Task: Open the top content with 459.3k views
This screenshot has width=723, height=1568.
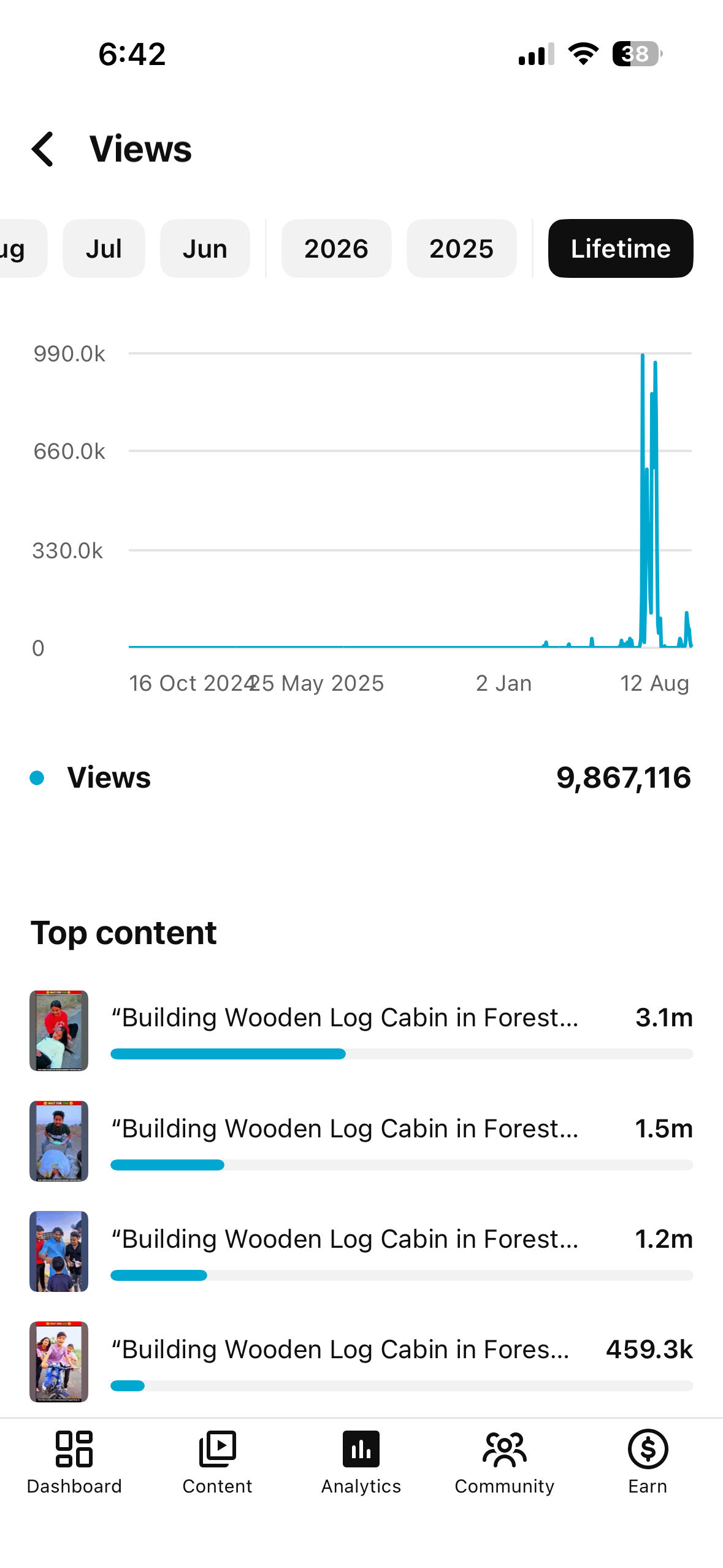Action: tap(361, 1362)
